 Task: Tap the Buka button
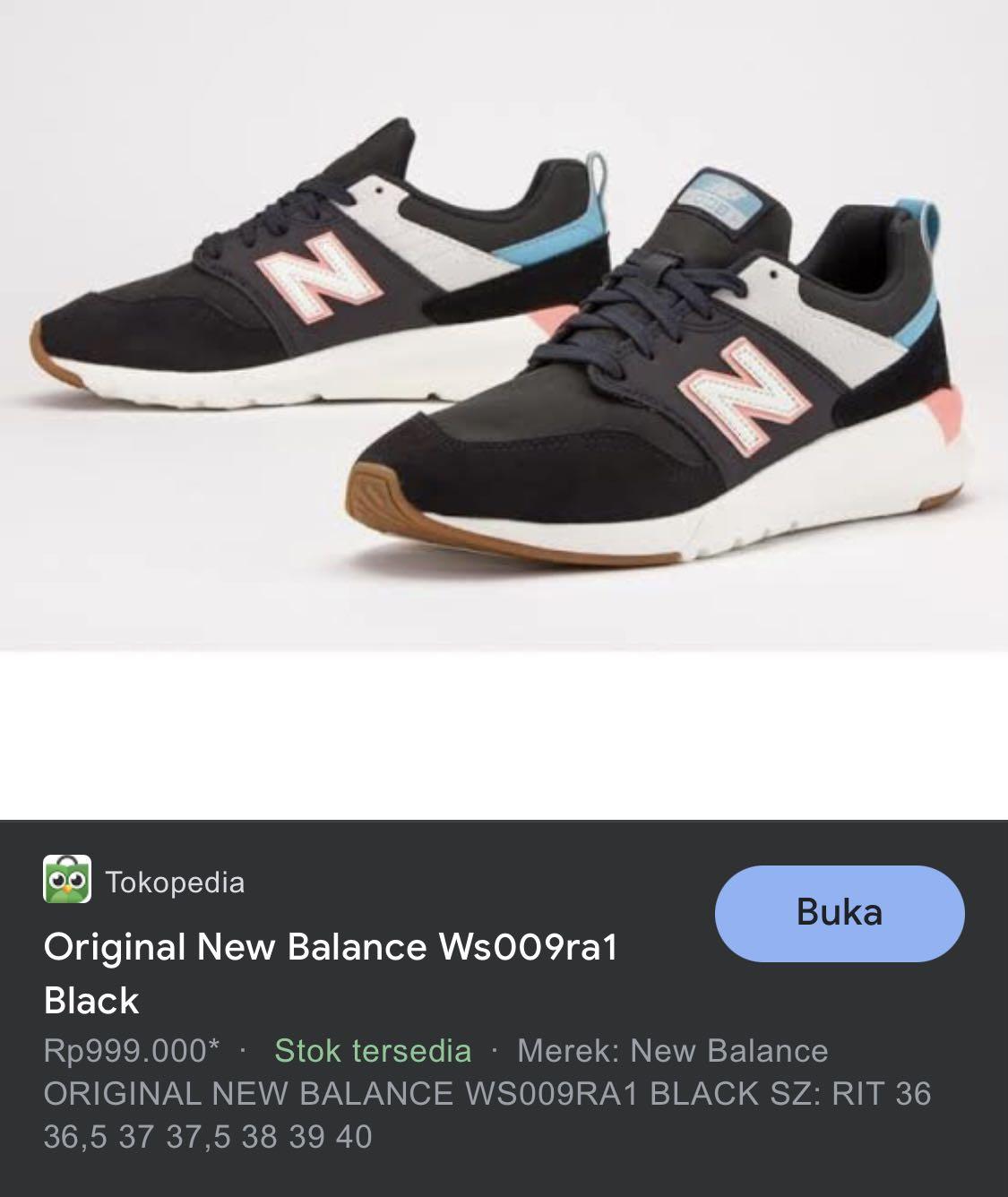point(839,913)
